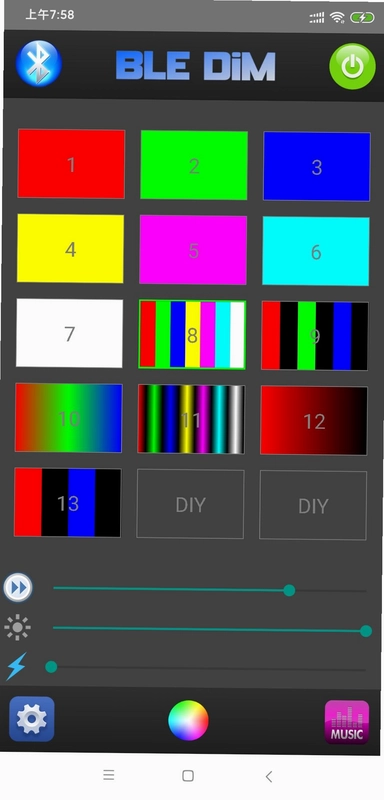
Task: Select the yellow tile 4
Action: (x=70, y=248)
